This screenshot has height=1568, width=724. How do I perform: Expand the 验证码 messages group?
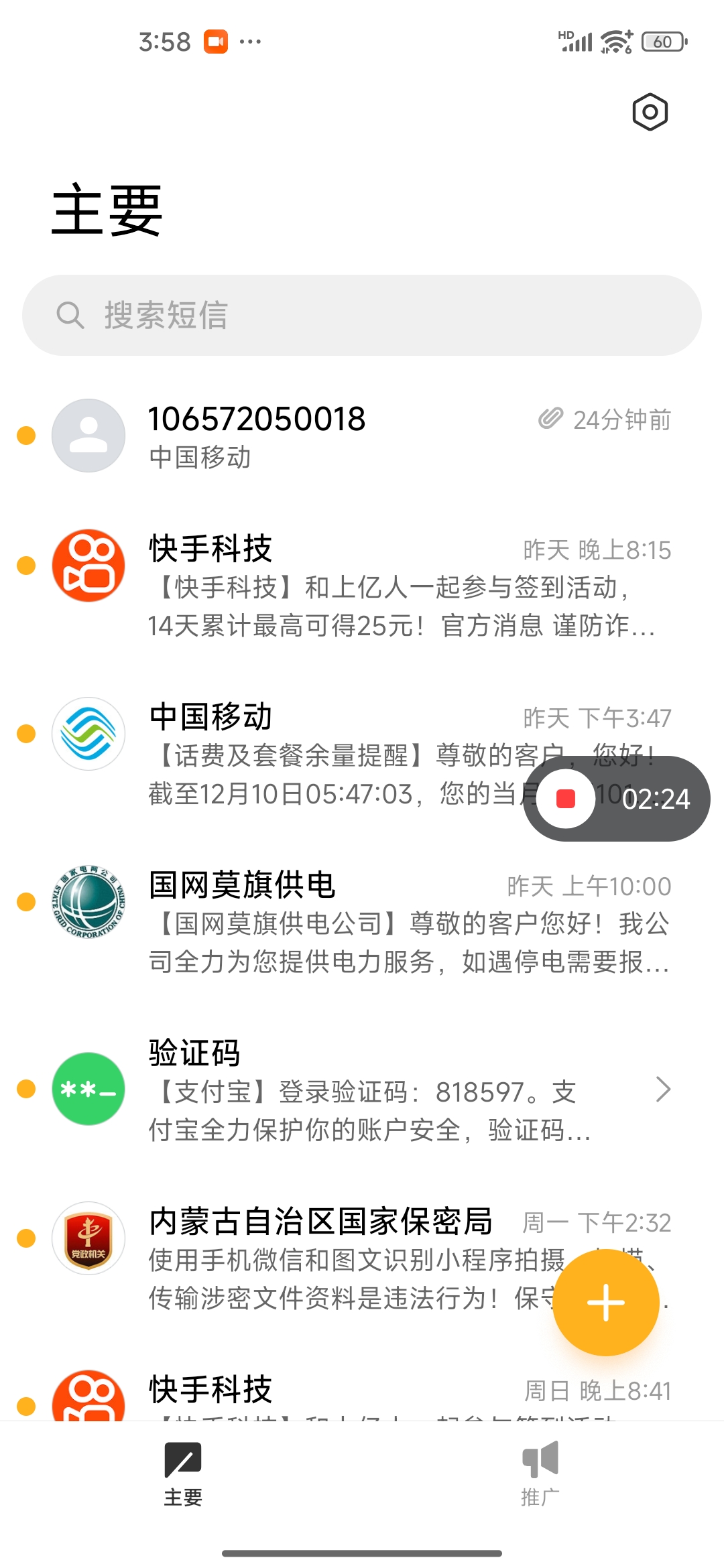pyautogui.click(x=362, y=1090)
